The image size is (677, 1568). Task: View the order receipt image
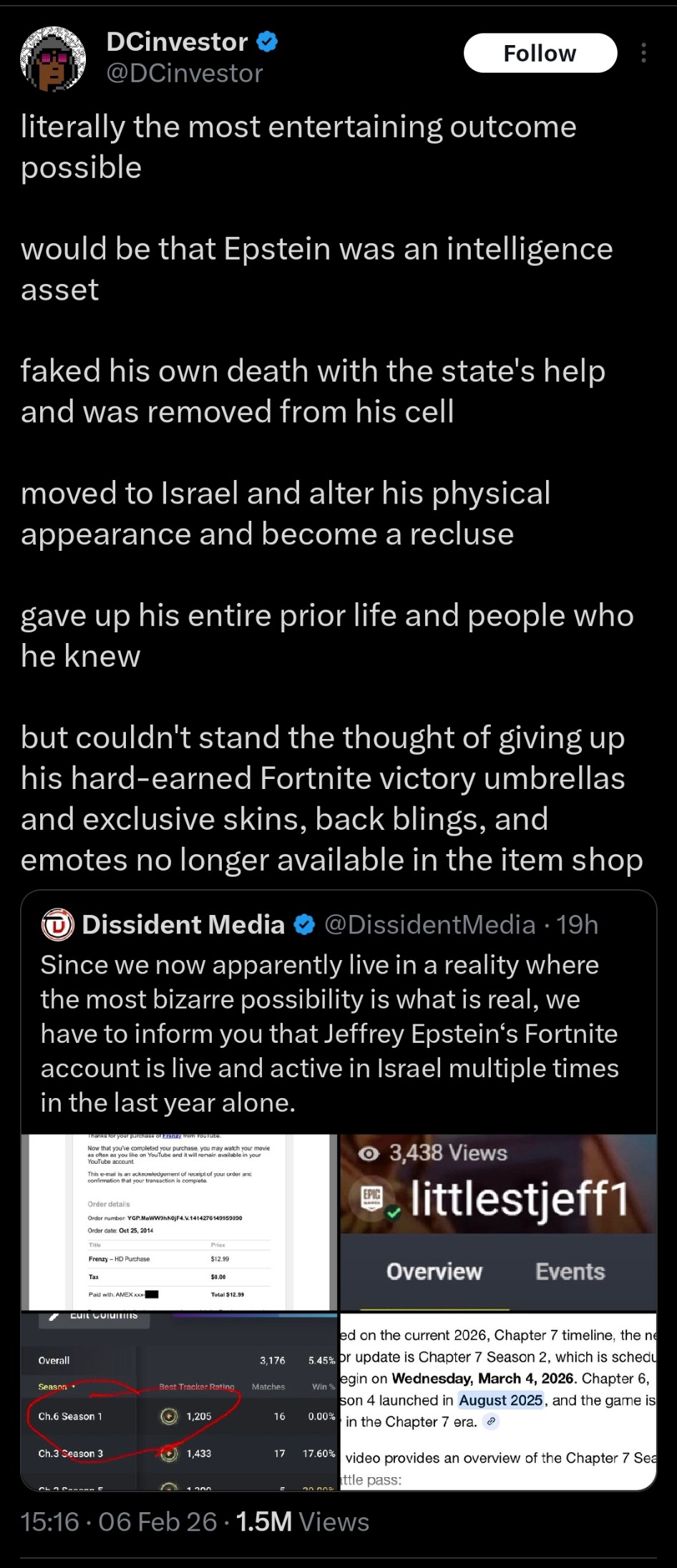pos(179,1222)
